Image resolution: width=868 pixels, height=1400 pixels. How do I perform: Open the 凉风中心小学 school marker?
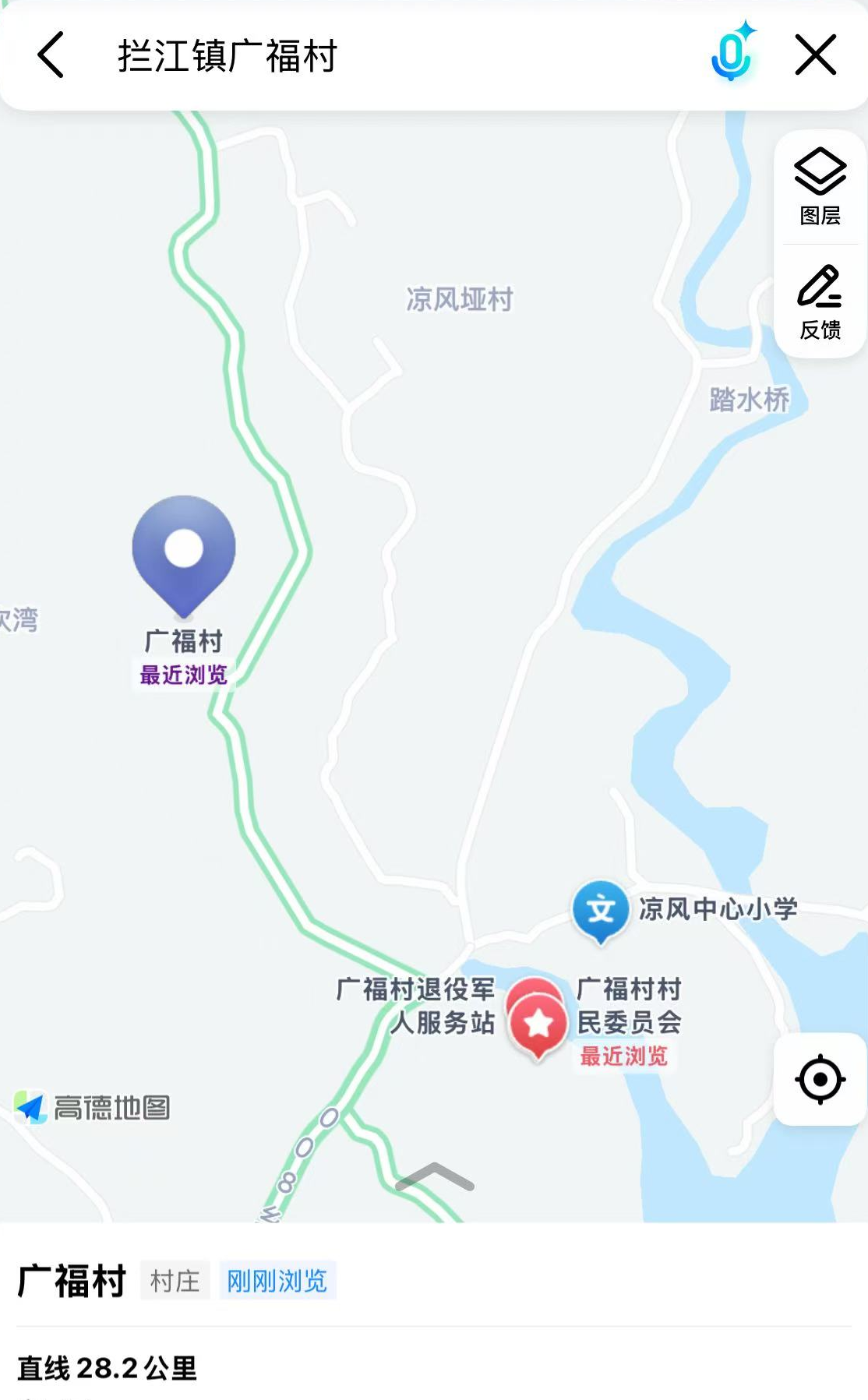coord(601,909)
